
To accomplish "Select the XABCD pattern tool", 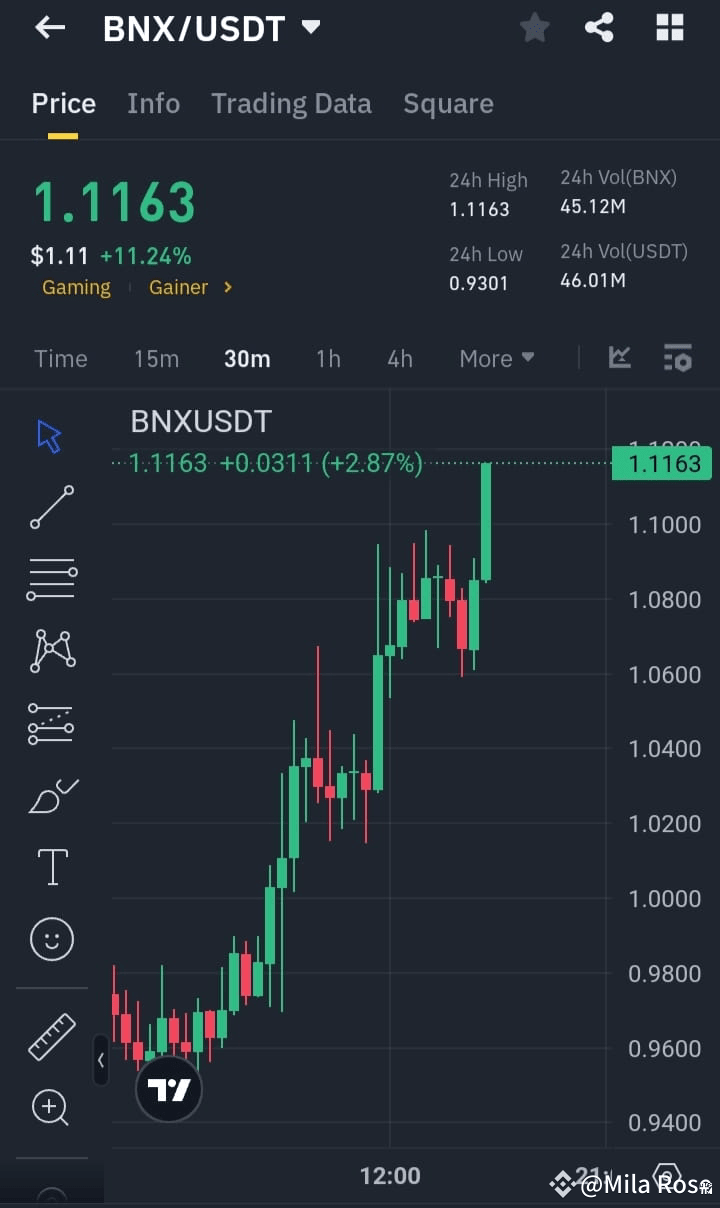I will [52, 650].
